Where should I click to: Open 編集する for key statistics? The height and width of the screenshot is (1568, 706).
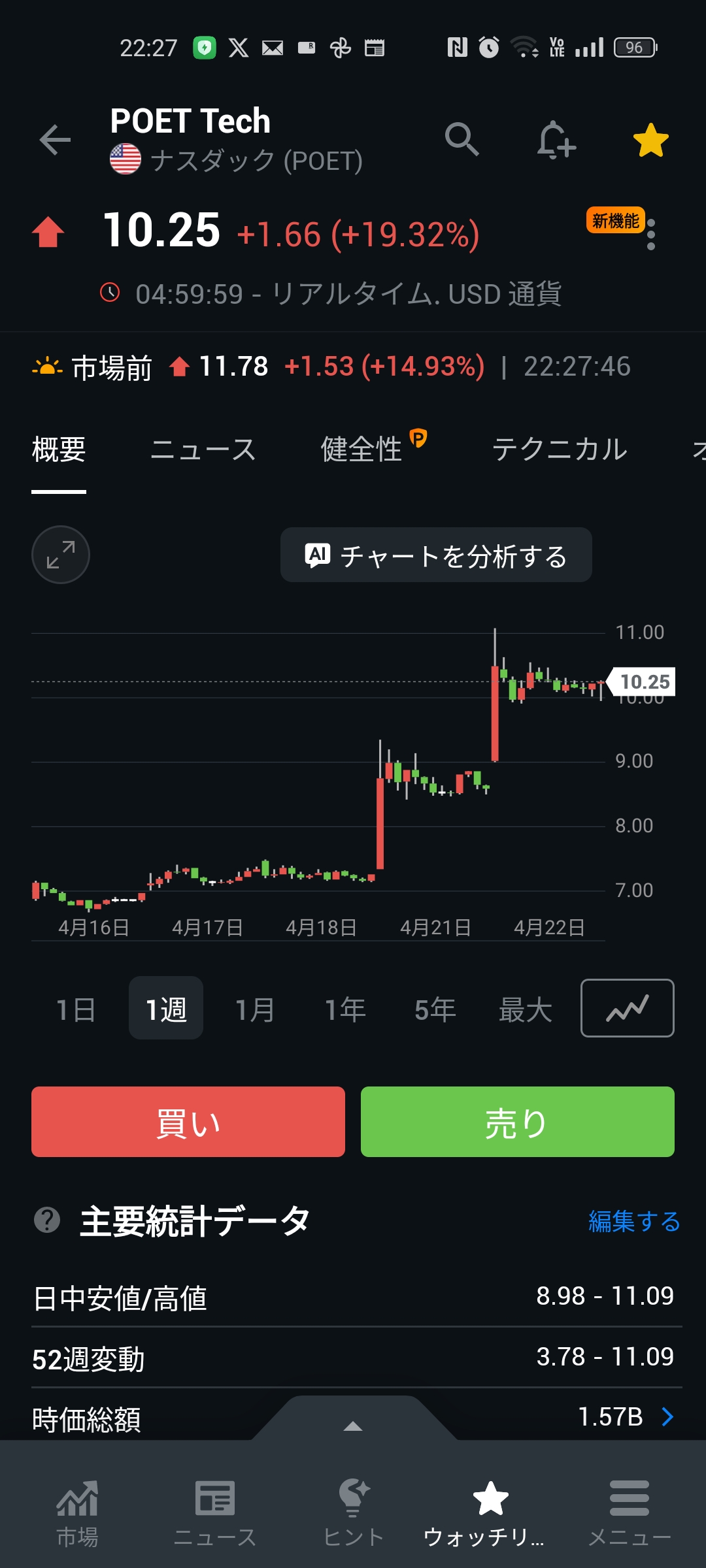(x=633, y=1221)
